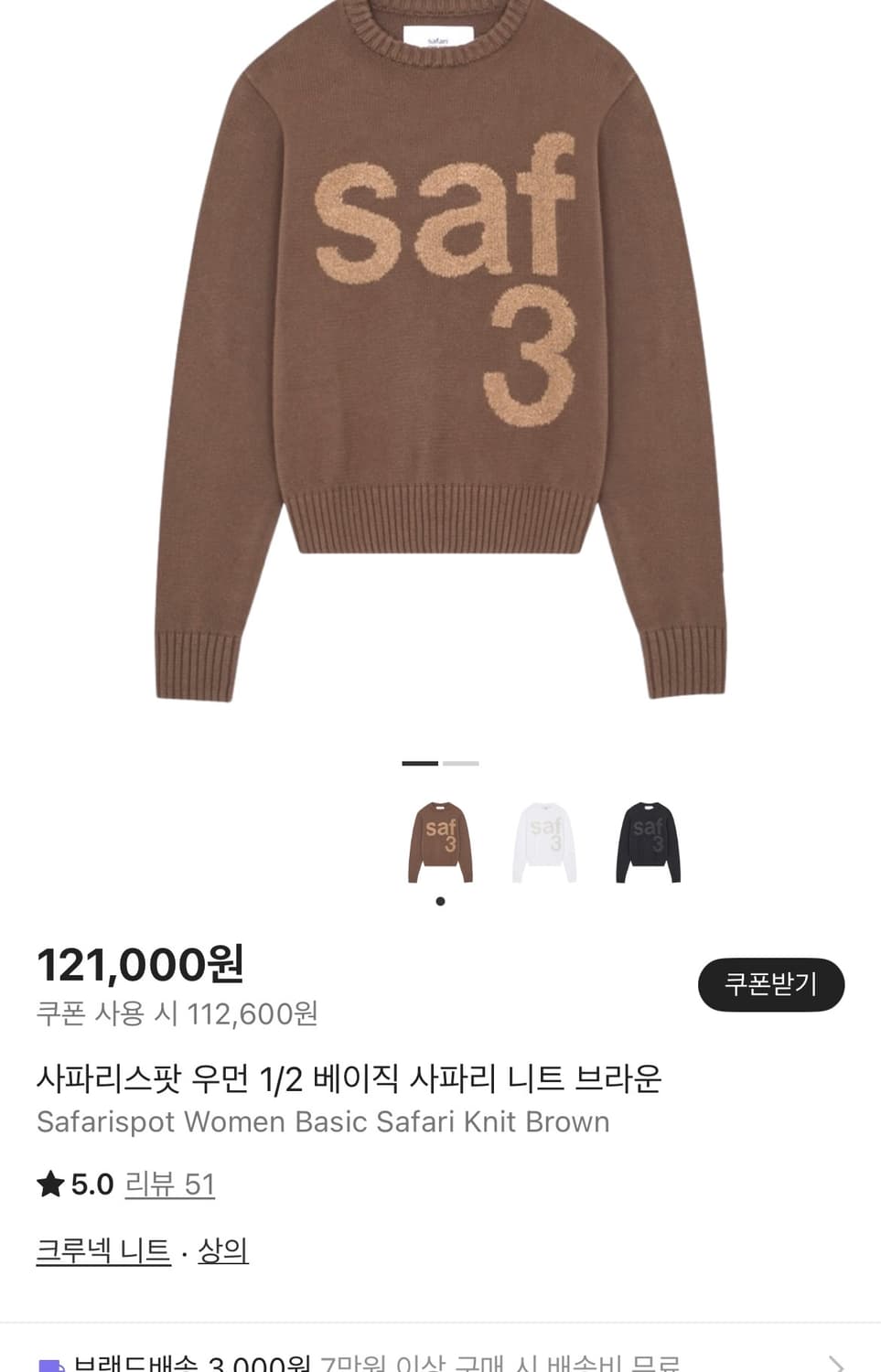881x1372 pixels.
Task: Click the Safarispot Women Basic Safari Knit title
Action: tap(325, 1123)
